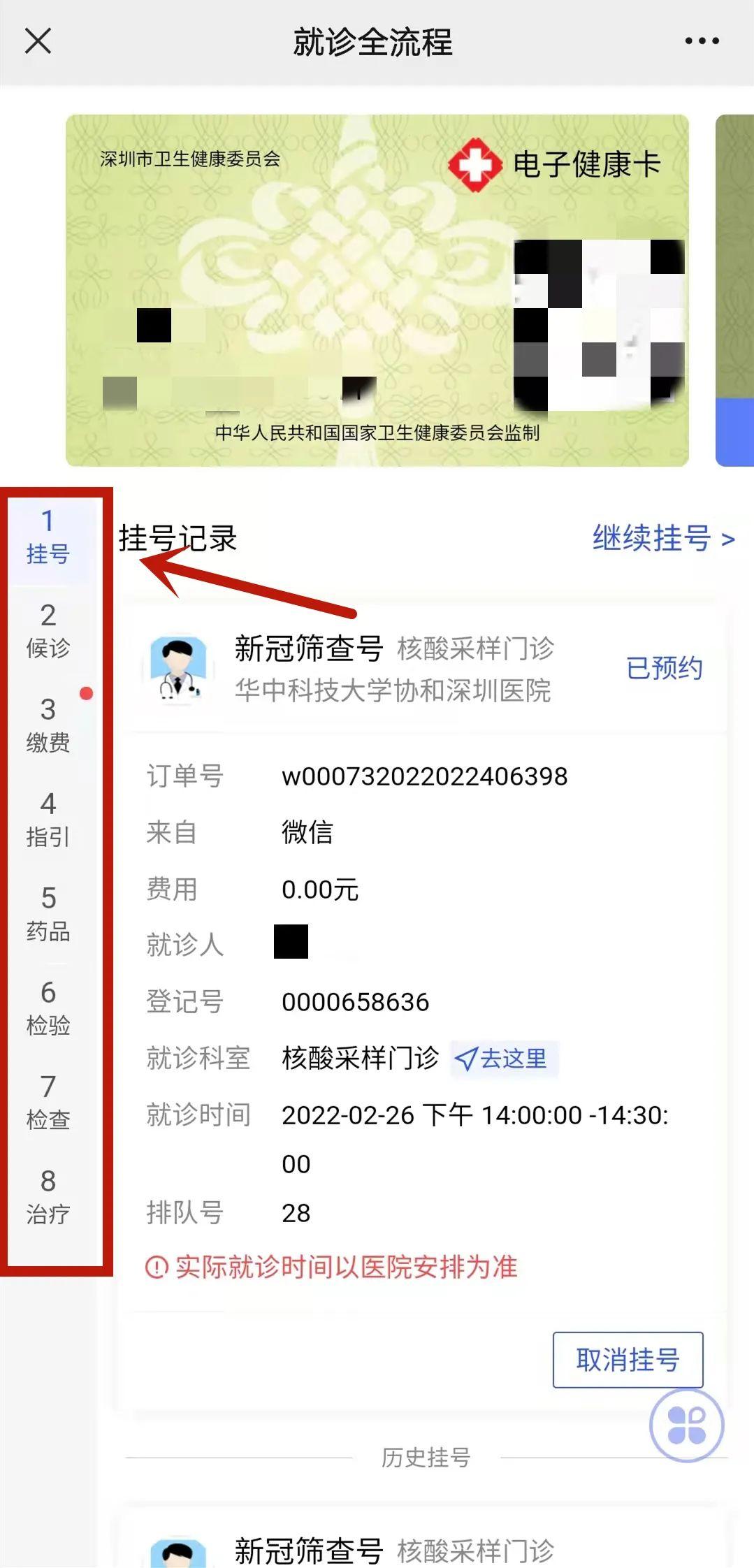Tap the 取消挂号 button

[627, 1360]
